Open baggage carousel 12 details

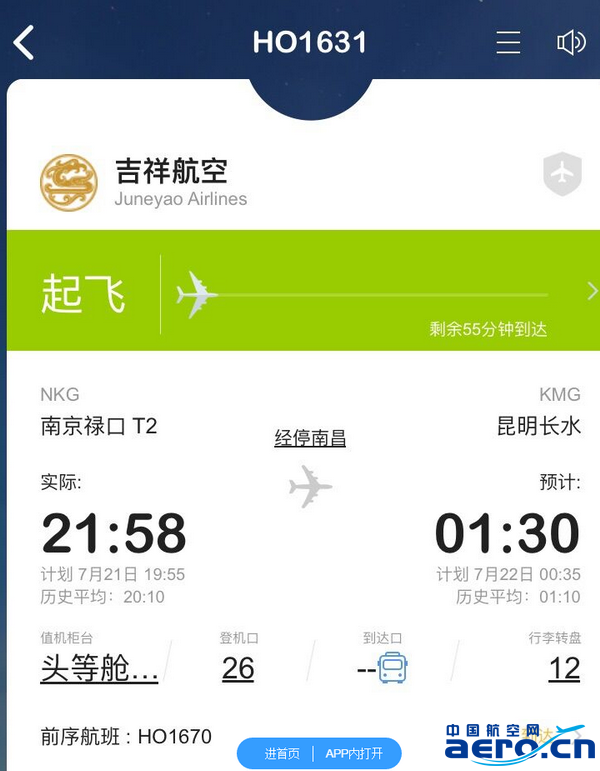[x=564, y=668]
